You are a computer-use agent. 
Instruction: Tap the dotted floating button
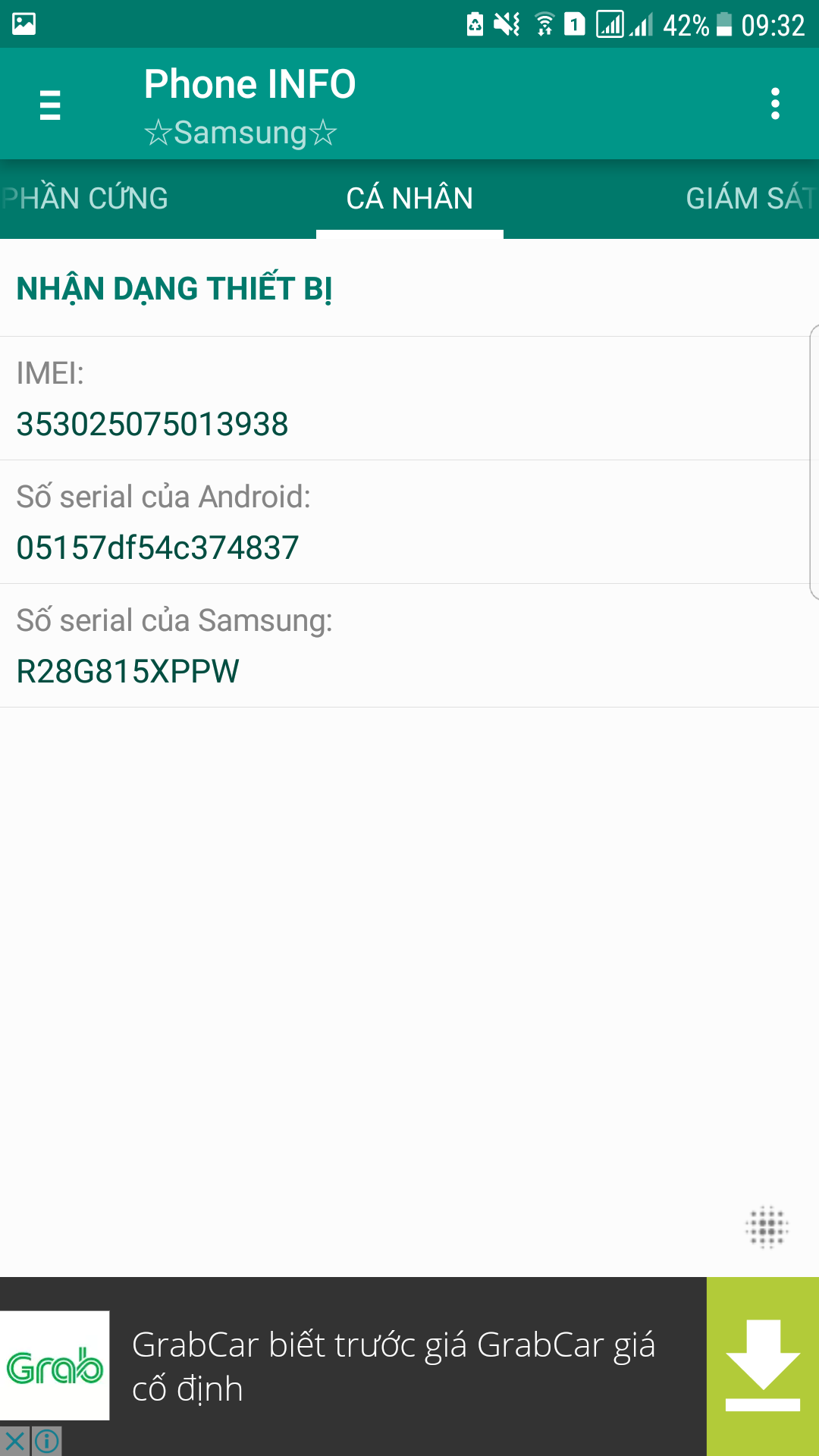[x=767, y=1226]
